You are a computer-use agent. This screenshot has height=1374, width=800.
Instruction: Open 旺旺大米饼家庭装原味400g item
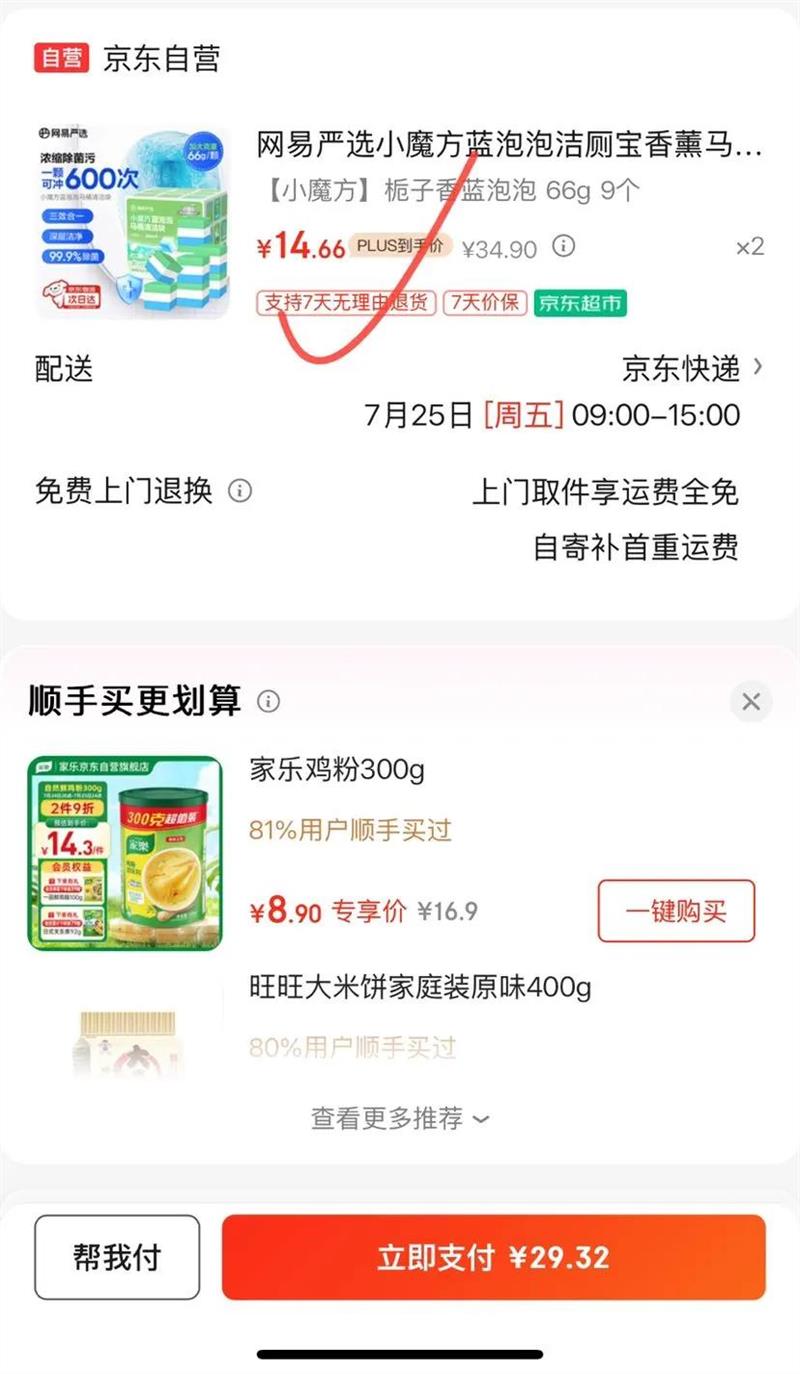(420, 989)
